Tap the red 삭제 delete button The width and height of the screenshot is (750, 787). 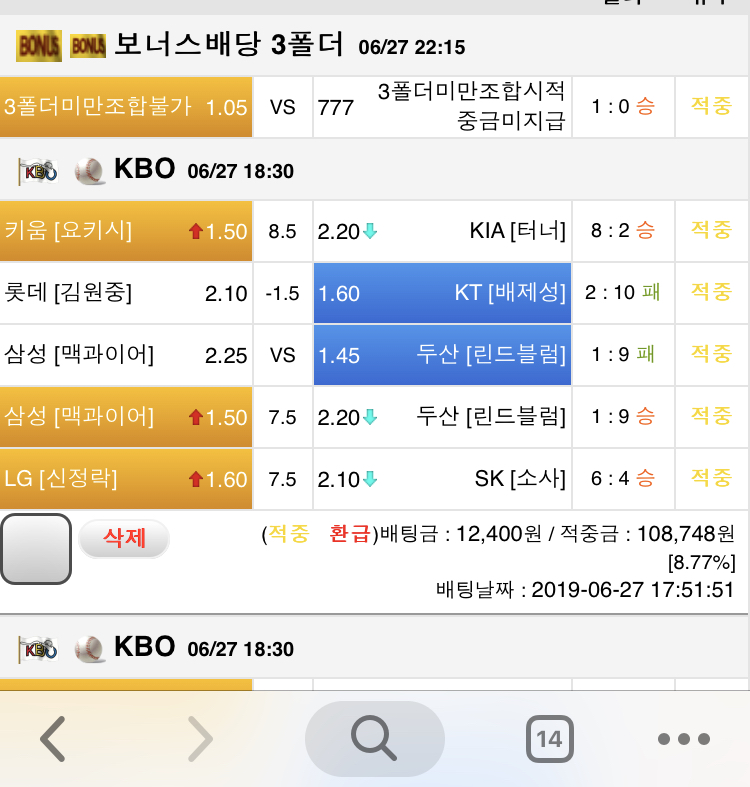124,538
